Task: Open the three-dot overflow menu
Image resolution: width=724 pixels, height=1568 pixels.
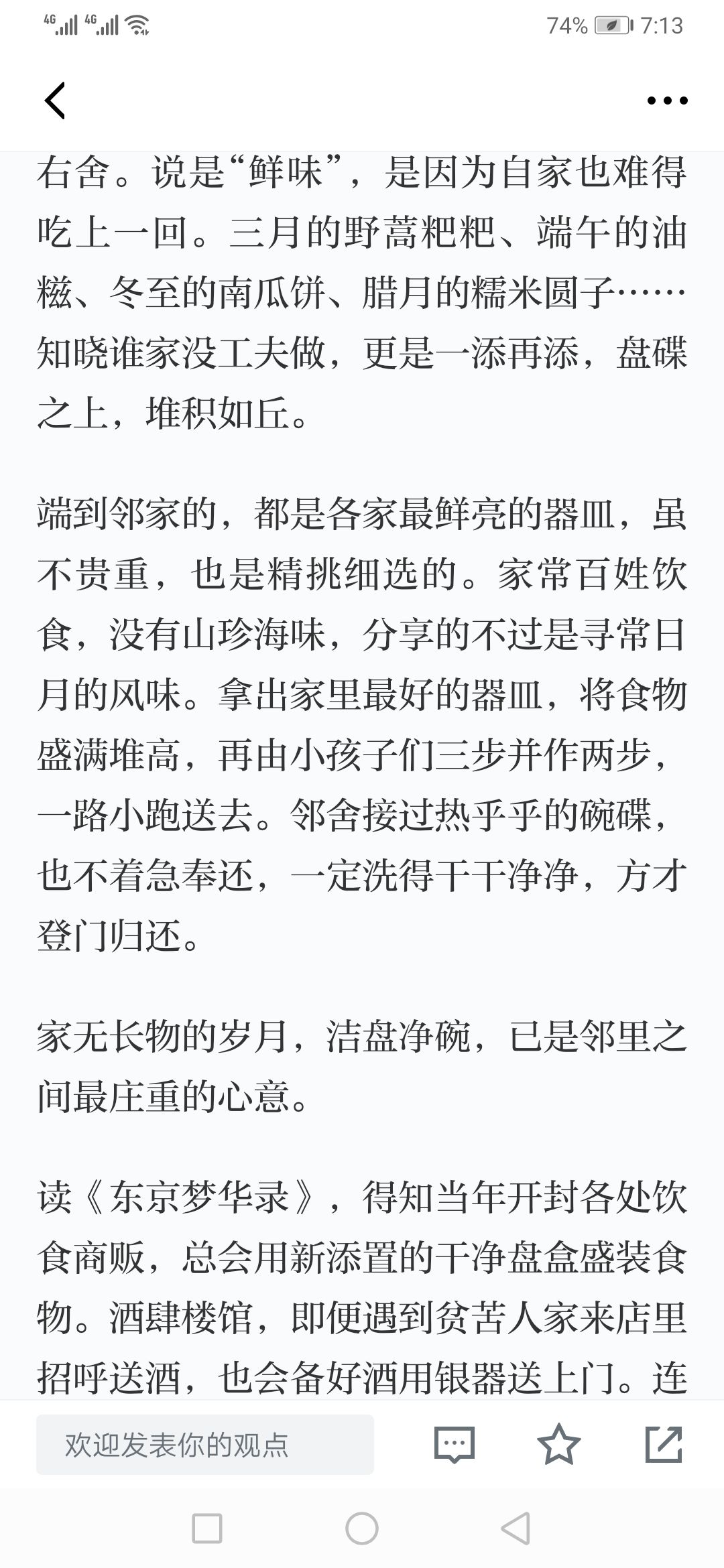Action: (x=667, y=101)
